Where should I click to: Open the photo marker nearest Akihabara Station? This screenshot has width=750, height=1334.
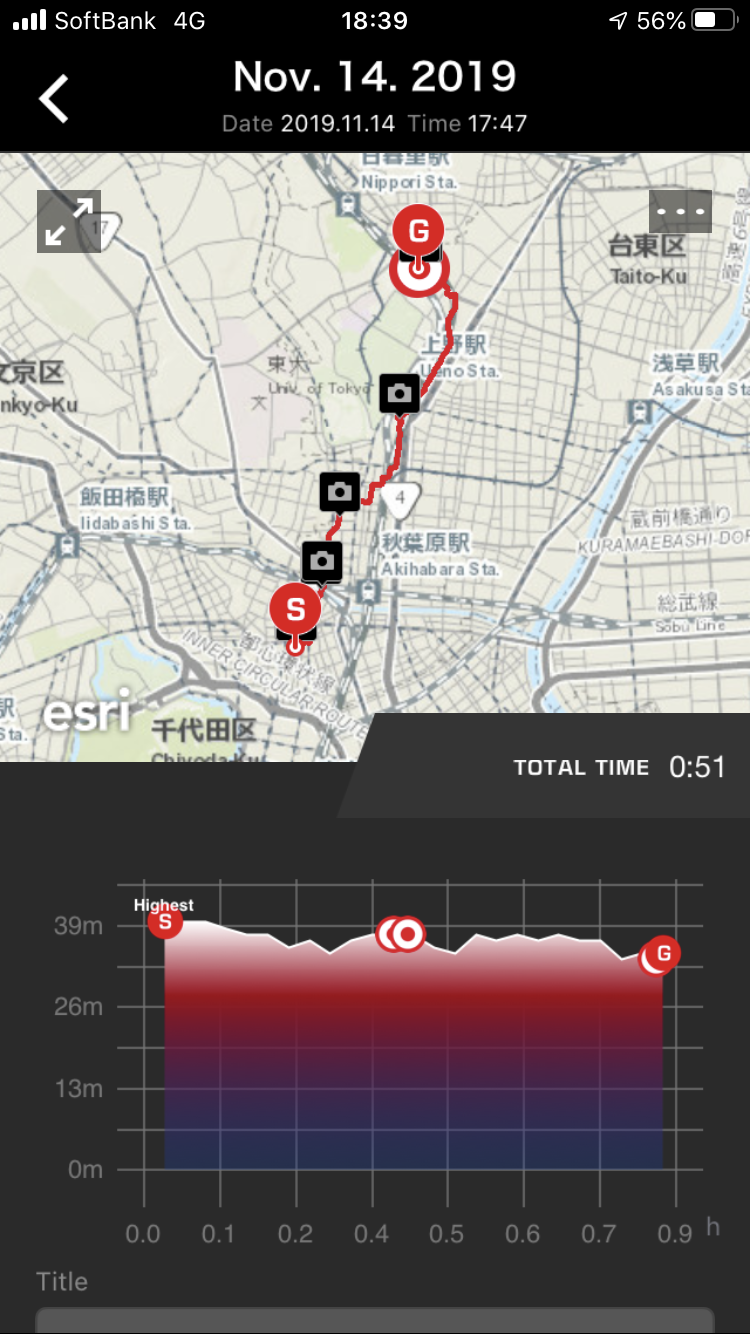pyautogui.click(x=340, y=493)
